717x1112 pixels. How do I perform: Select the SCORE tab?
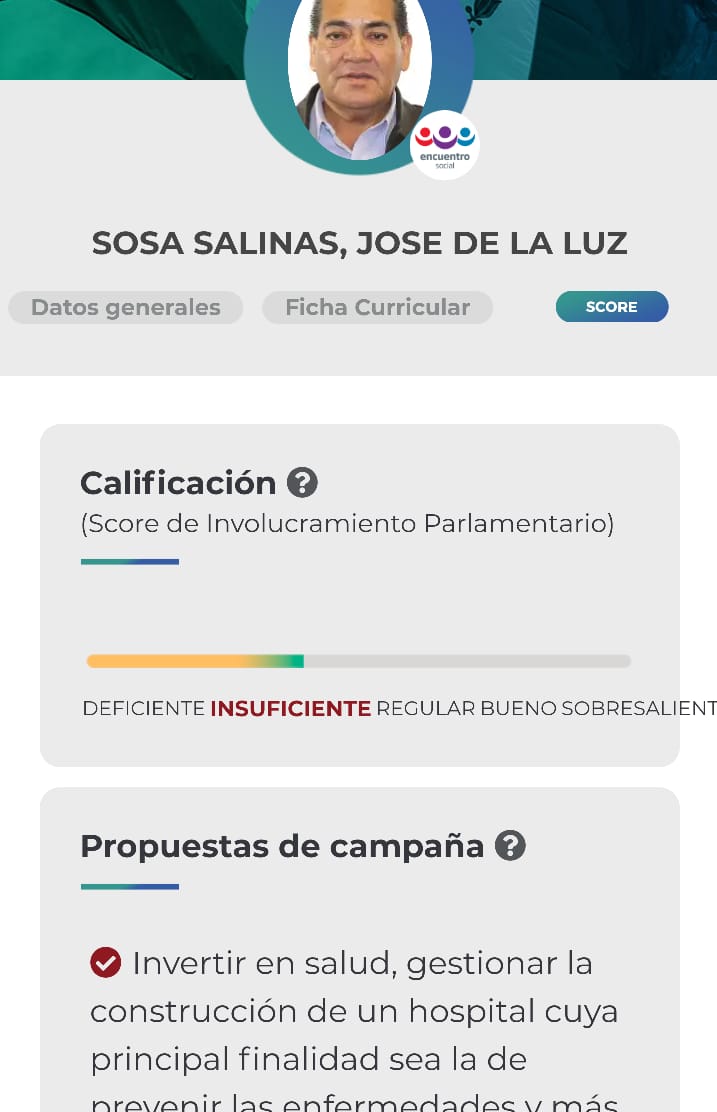[x=611, y=307]
